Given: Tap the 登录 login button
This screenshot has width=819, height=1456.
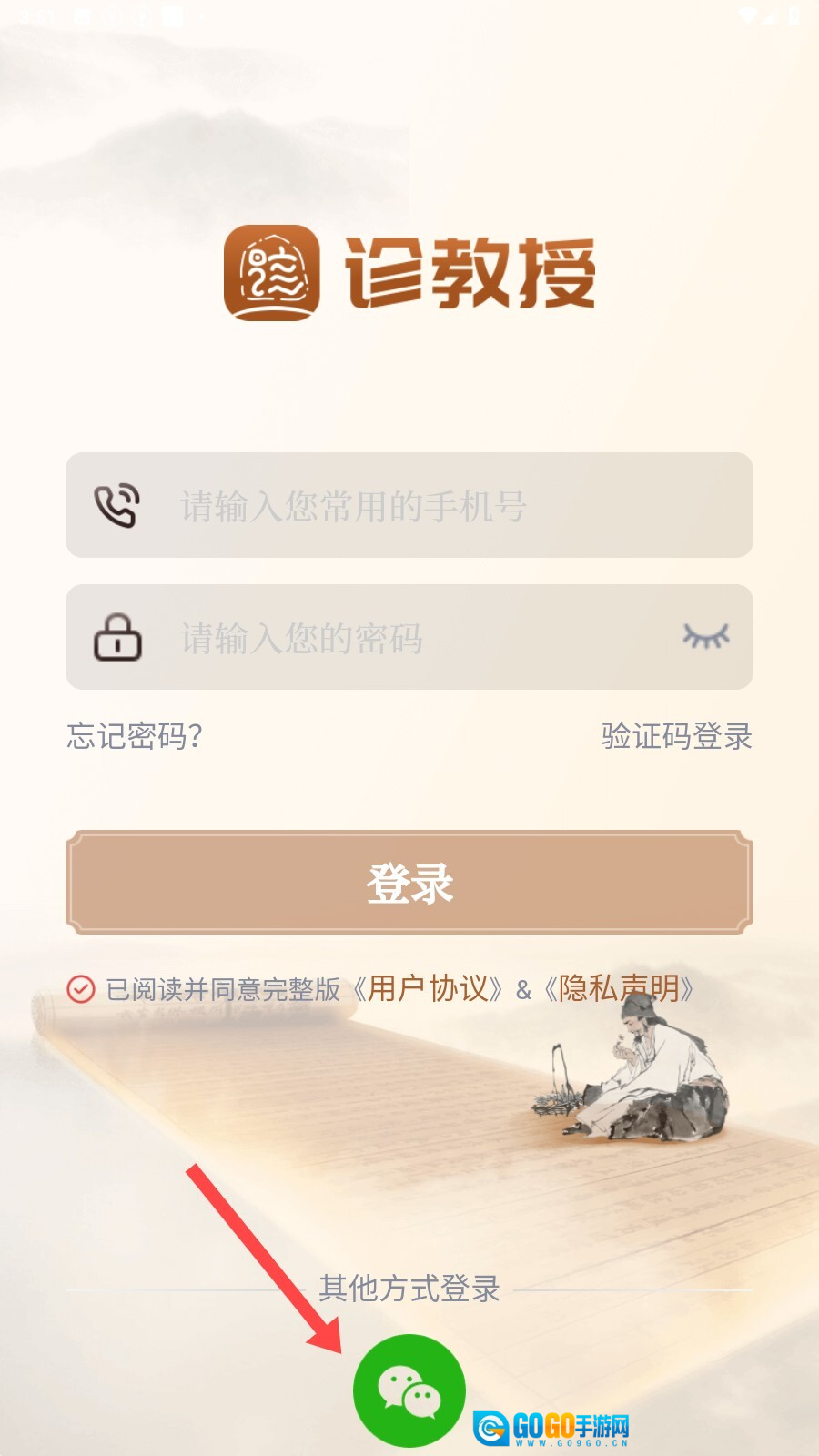Looking at the screenshot, I should 409,883.
